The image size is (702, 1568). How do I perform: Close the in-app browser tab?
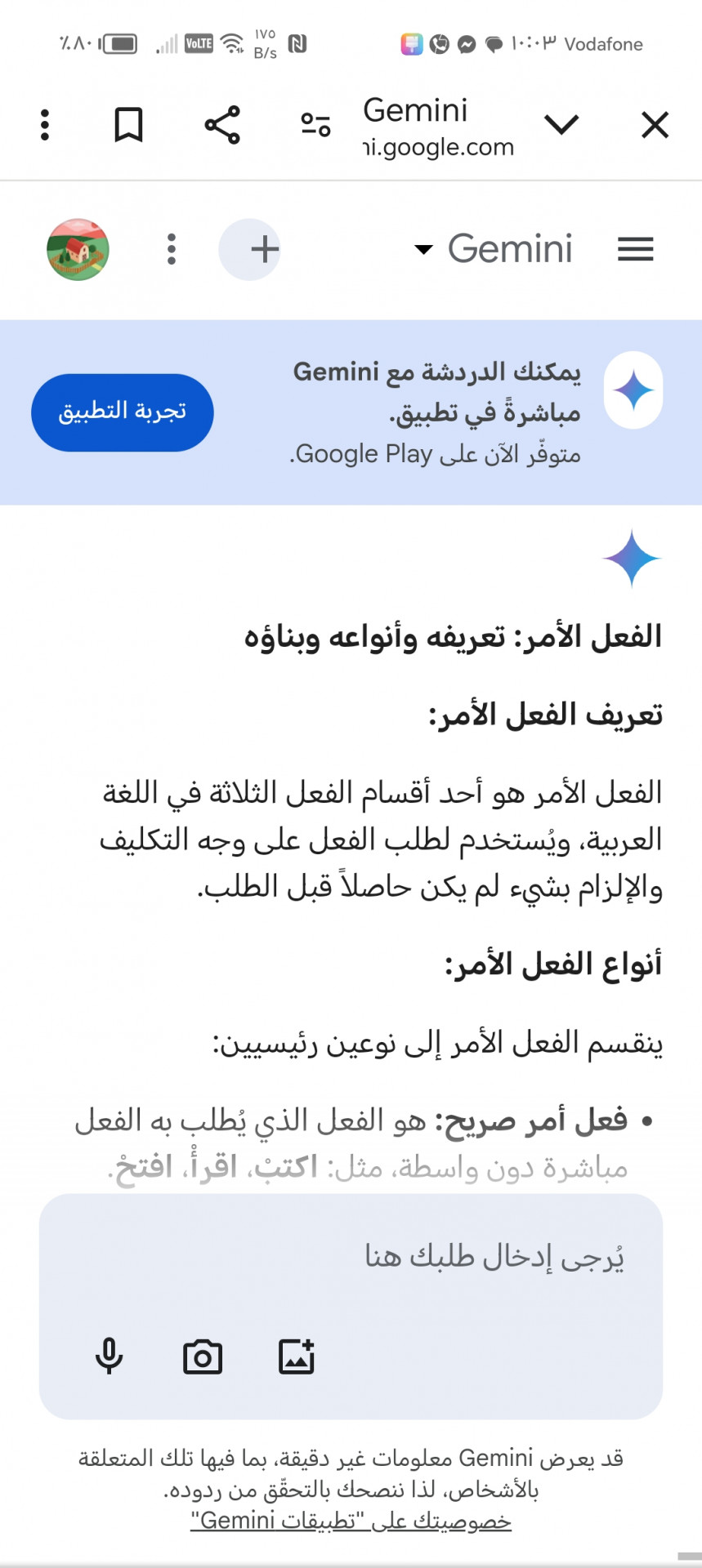point(655,126)
